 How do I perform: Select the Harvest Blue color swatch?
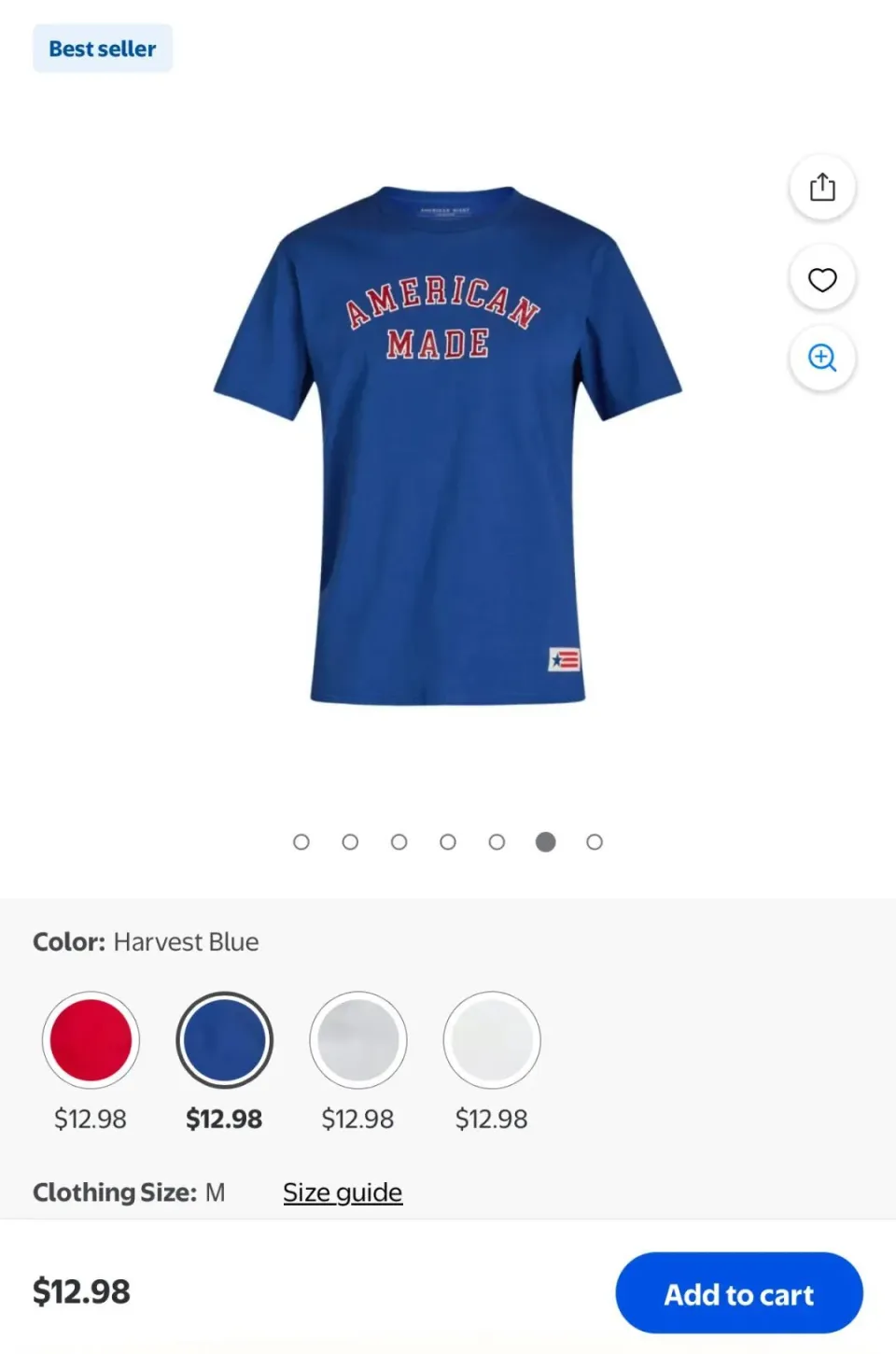(224, 1039)
